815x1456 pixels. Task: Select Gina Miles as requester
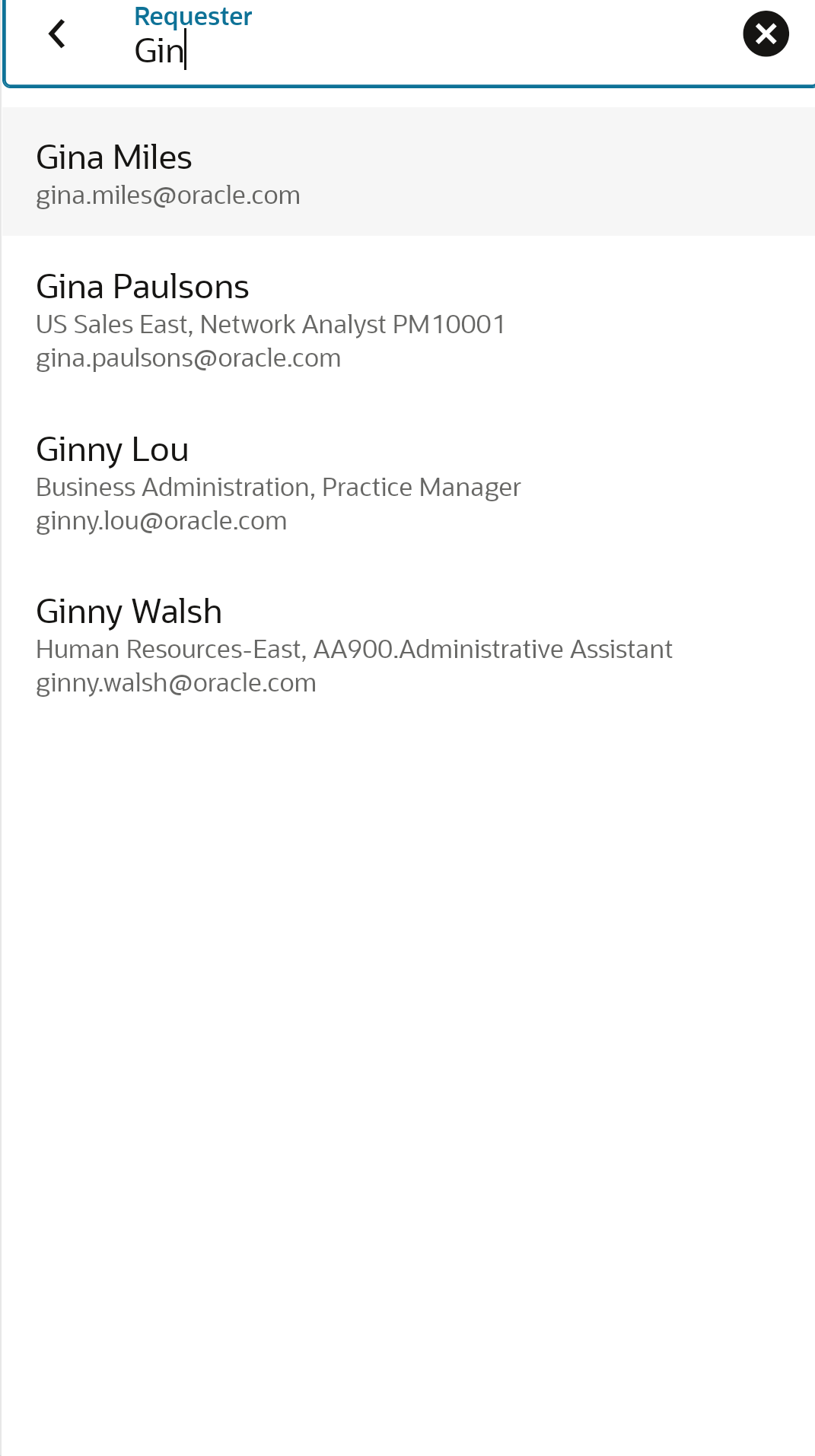pos(407,173)
